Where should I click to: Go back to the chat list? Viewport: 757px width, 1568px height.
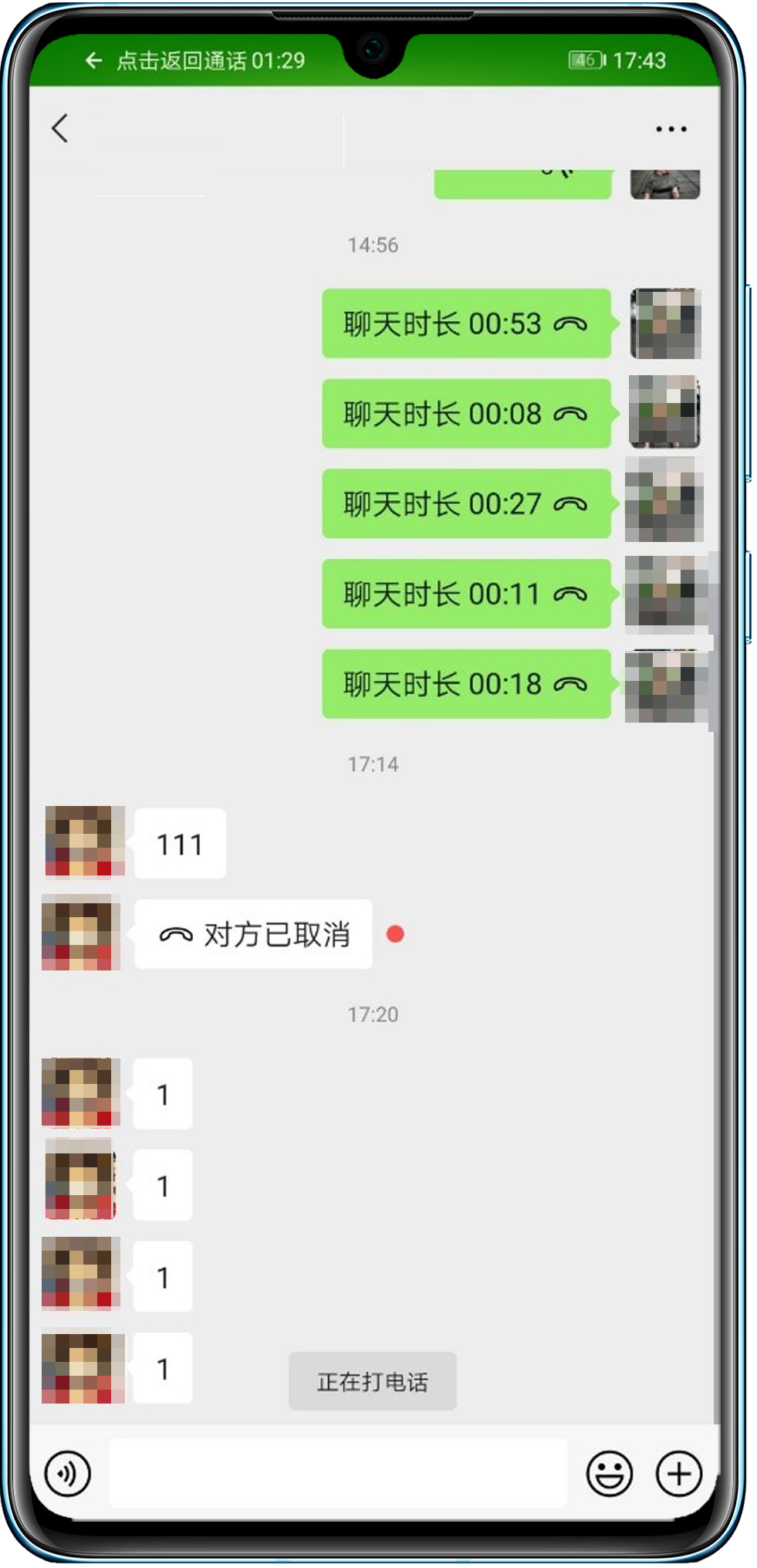point(60,128)
